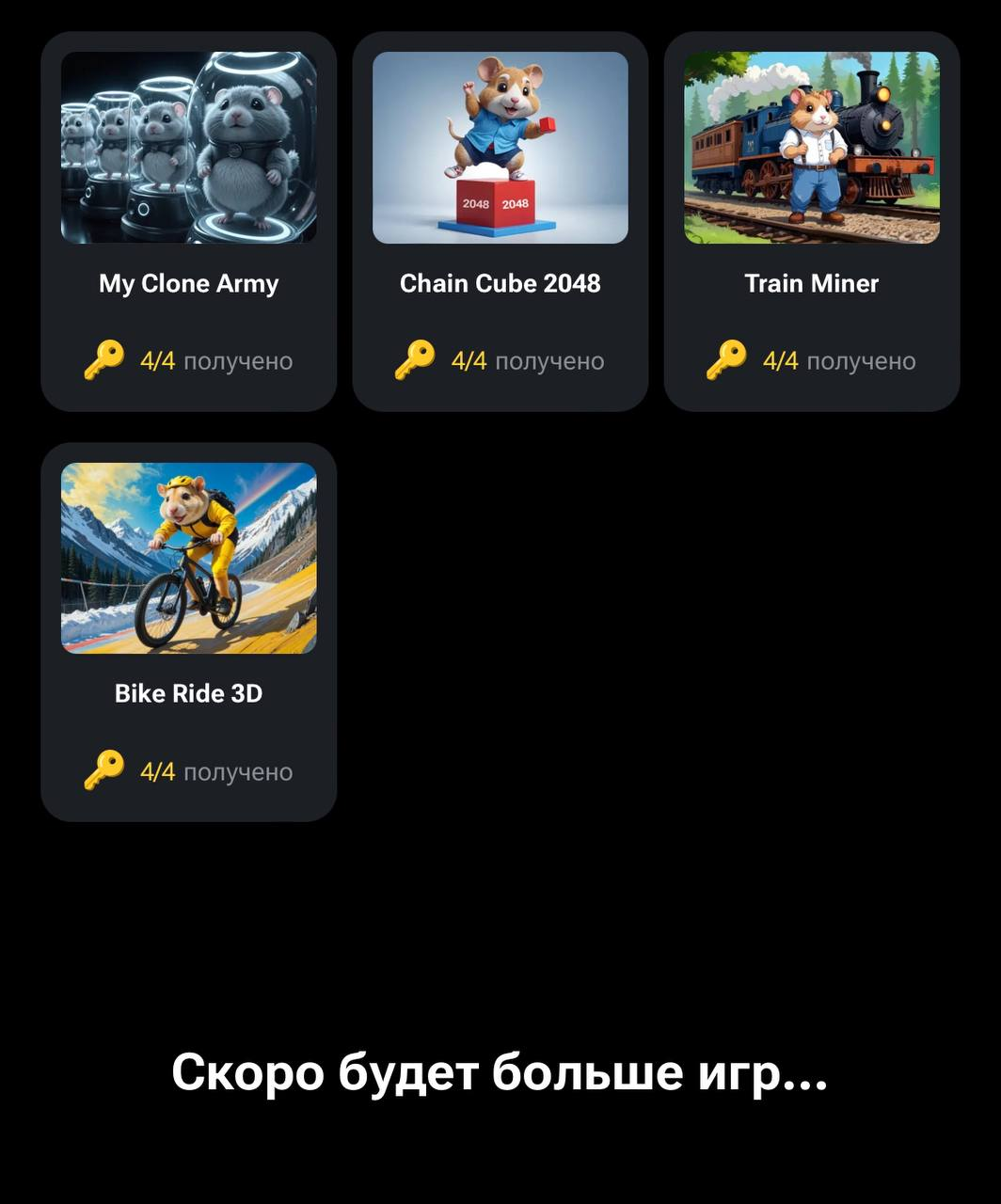Select the Chain Cube 2048 game card
This screenshot has height=1204, width=1001.
coord(500,222)
